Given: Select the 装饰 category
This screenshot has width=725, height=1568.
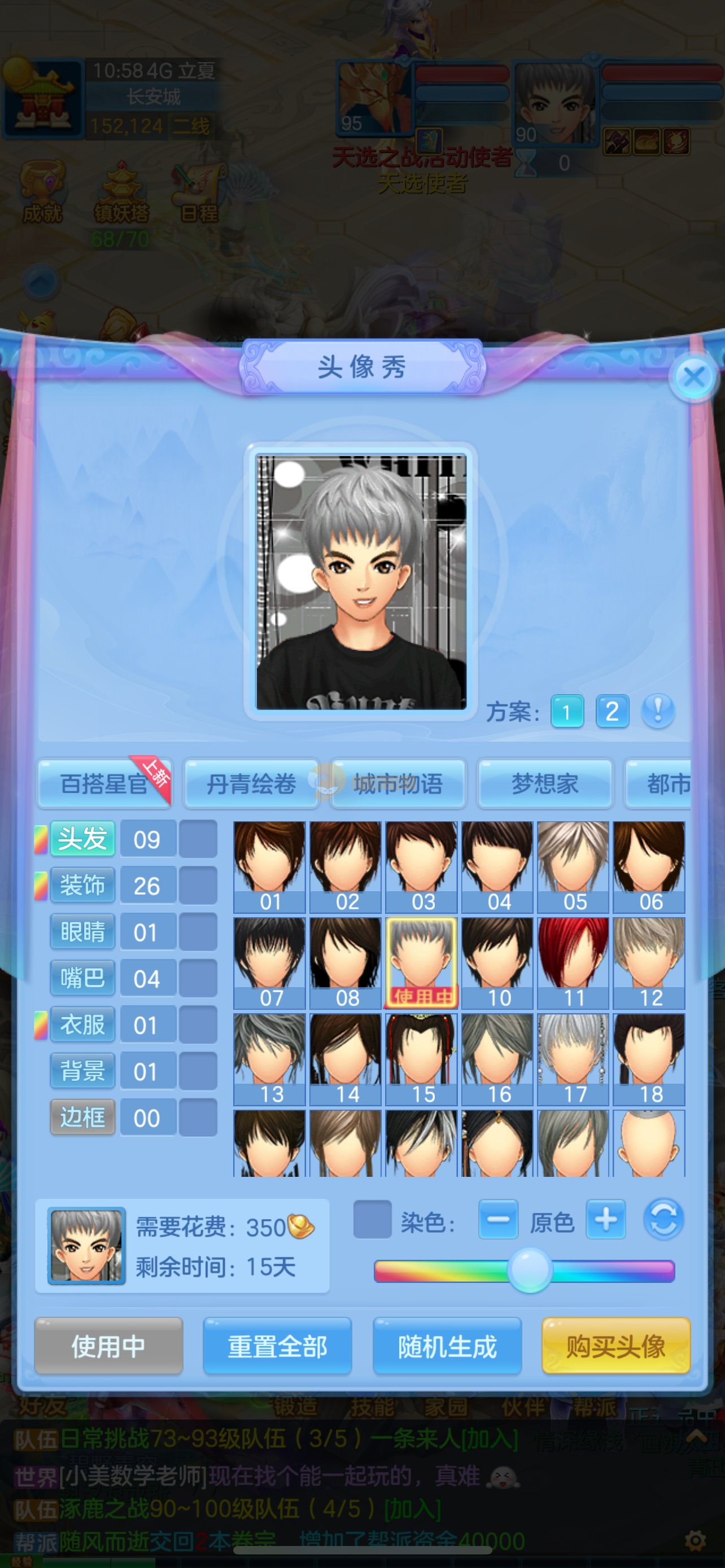Looking at the screenshot, I should (x=82, y=885).
